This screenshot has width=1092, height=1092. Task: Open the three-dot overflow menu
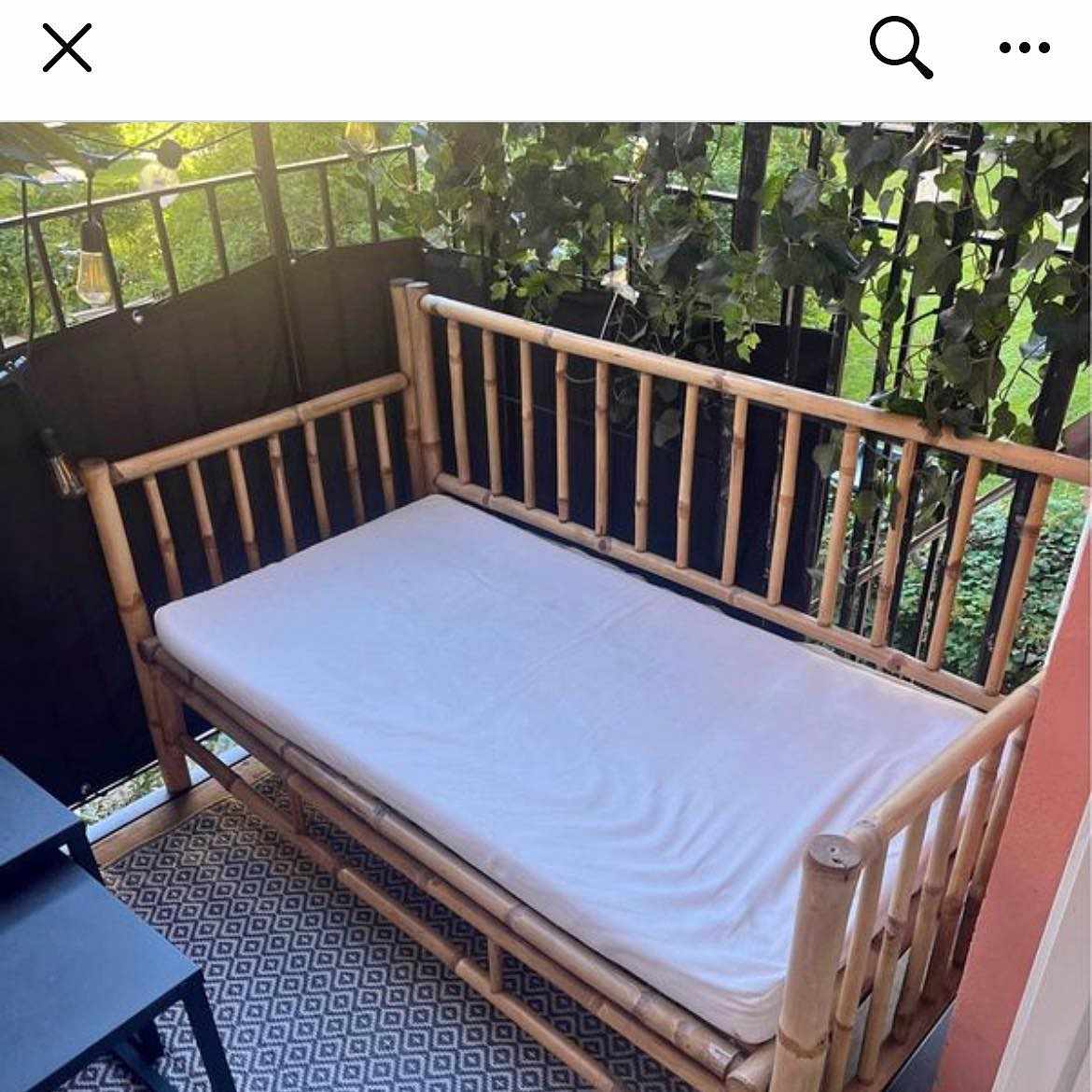point(1025,48)
